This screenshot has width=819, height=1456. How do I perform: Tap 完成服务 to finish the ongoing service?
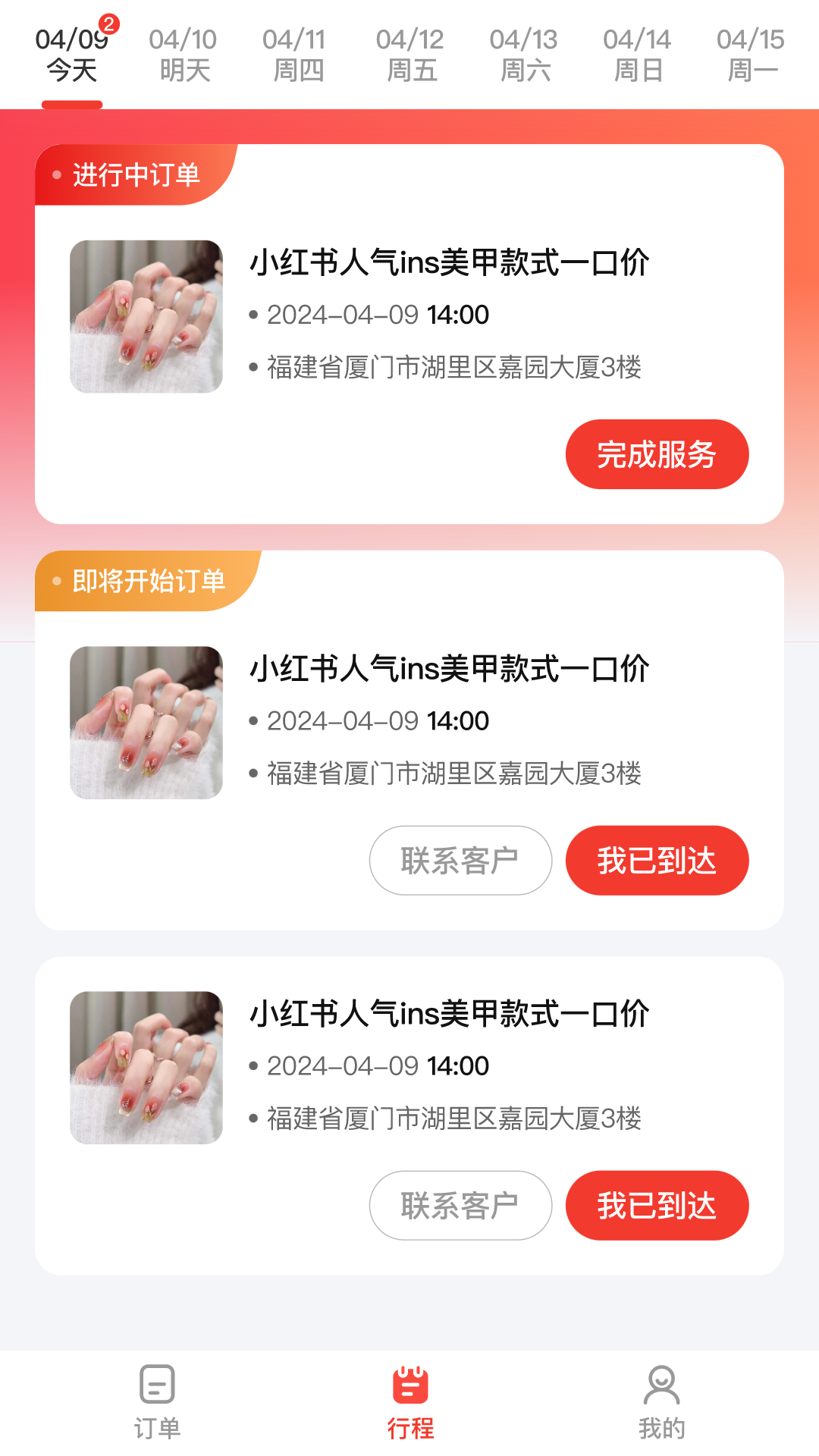[657, 453]
